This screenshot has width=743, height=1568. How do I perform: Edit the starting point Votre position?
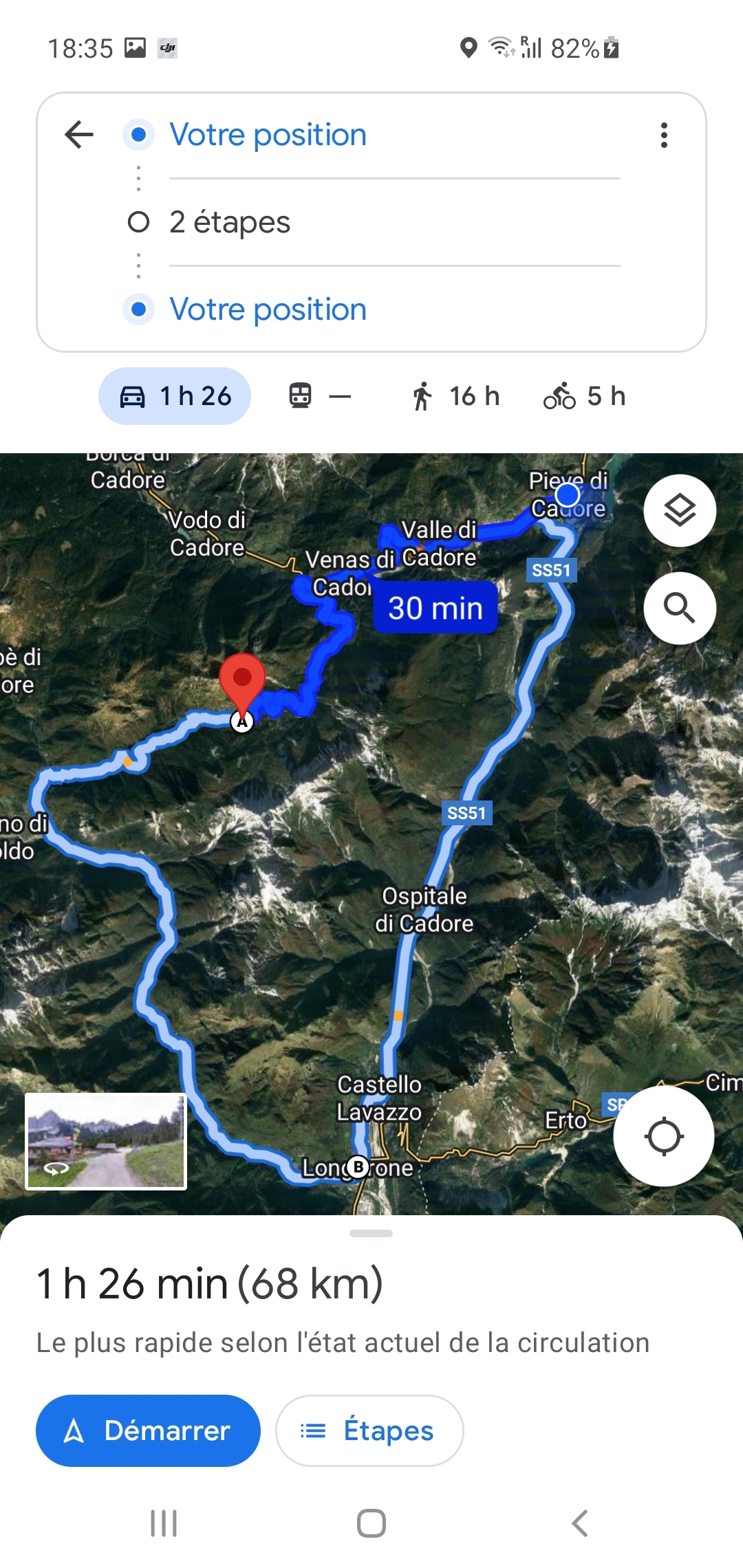point(268,135)
